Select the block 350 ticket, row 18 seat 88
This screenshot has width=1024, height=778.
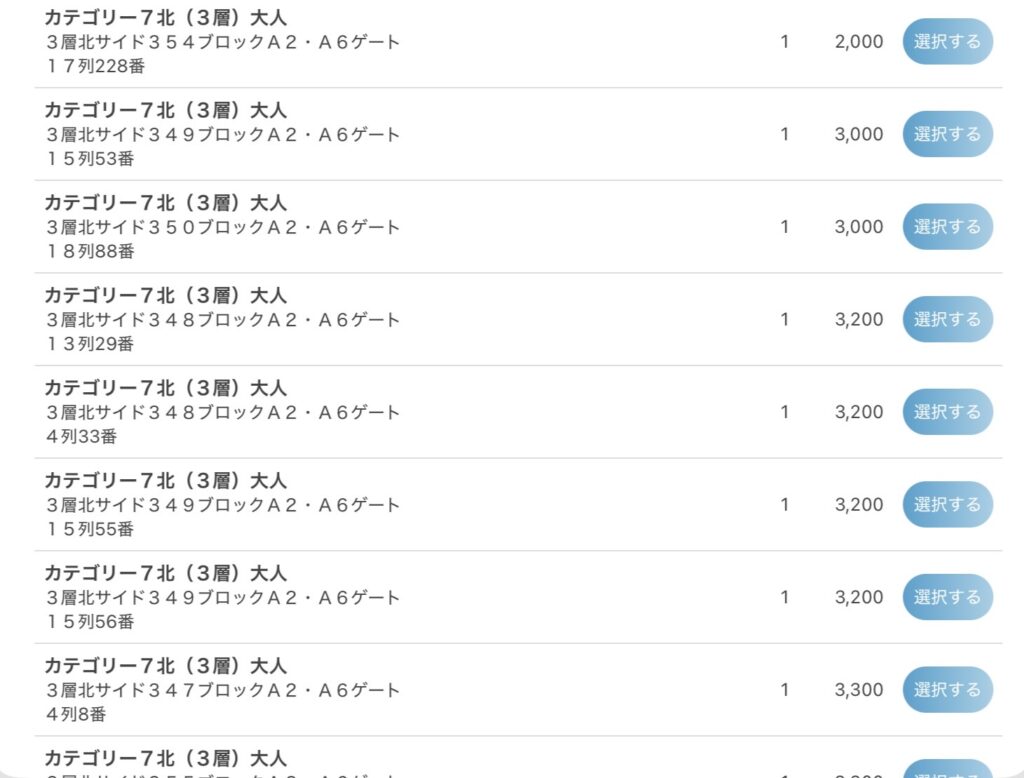click(947, 227)
